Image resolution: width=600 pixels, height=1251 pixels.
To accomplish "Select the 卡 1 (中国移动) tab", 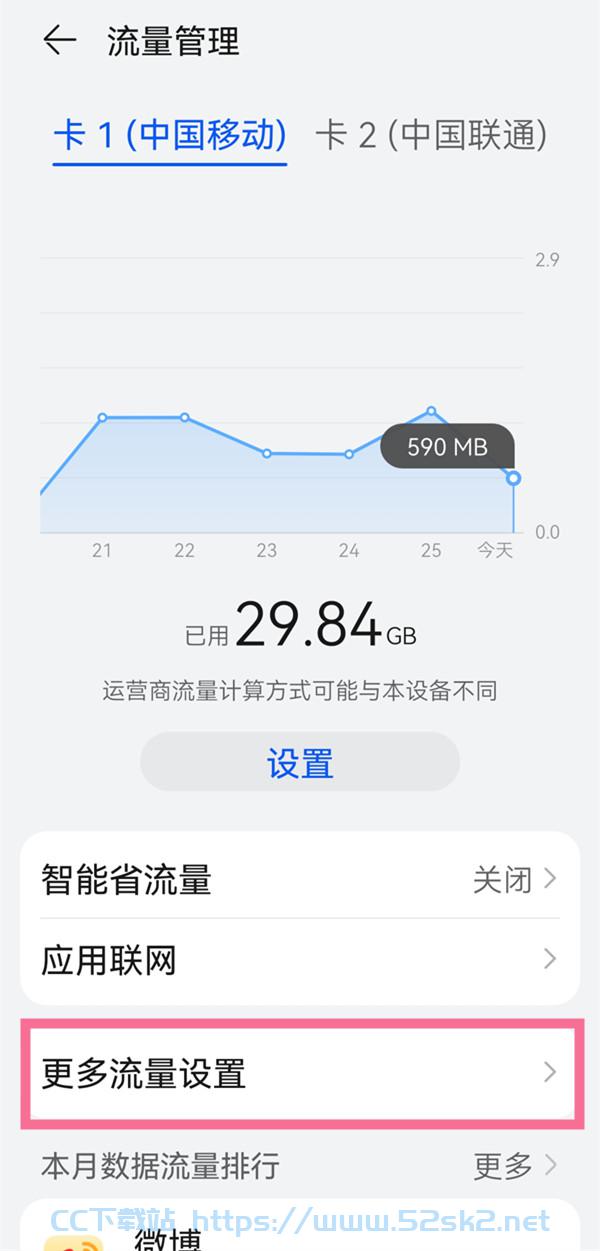I will tap(170, 135).
